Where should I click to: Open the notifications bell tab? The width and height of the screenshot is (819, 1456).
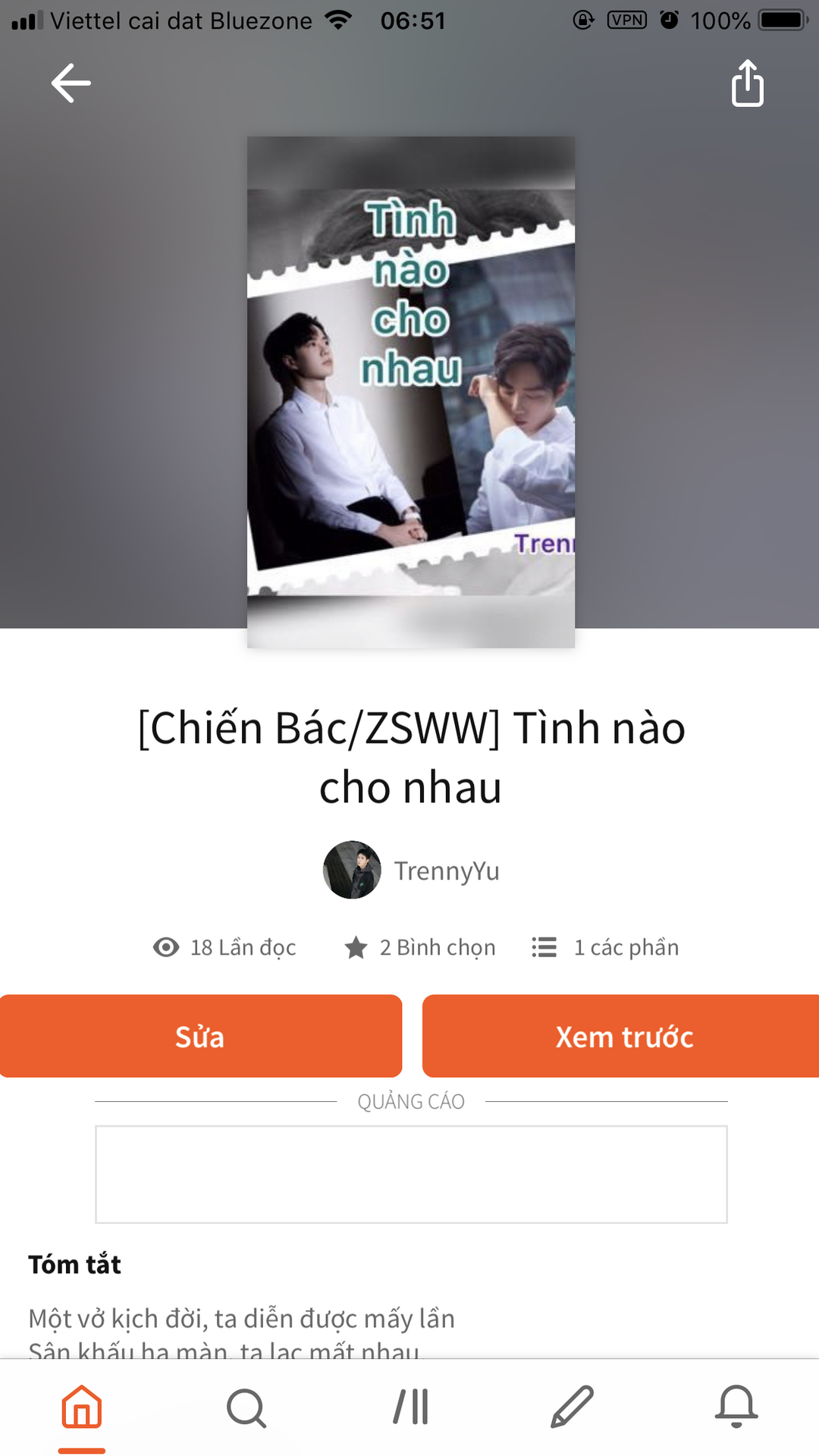(x=736, y=1407)
